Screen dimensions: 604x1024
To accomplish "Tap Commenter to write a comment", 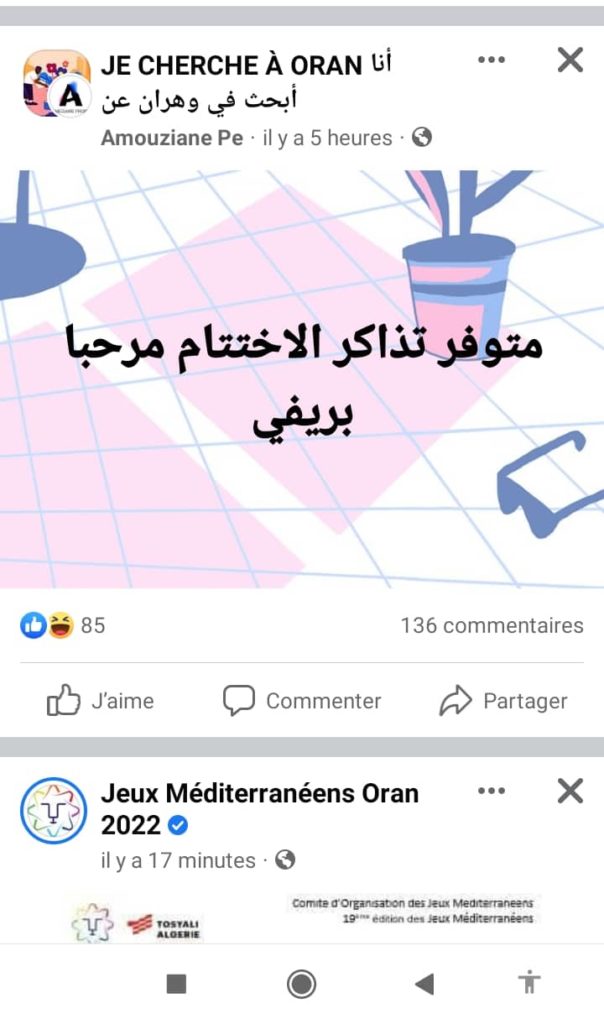I will point(302,701).
